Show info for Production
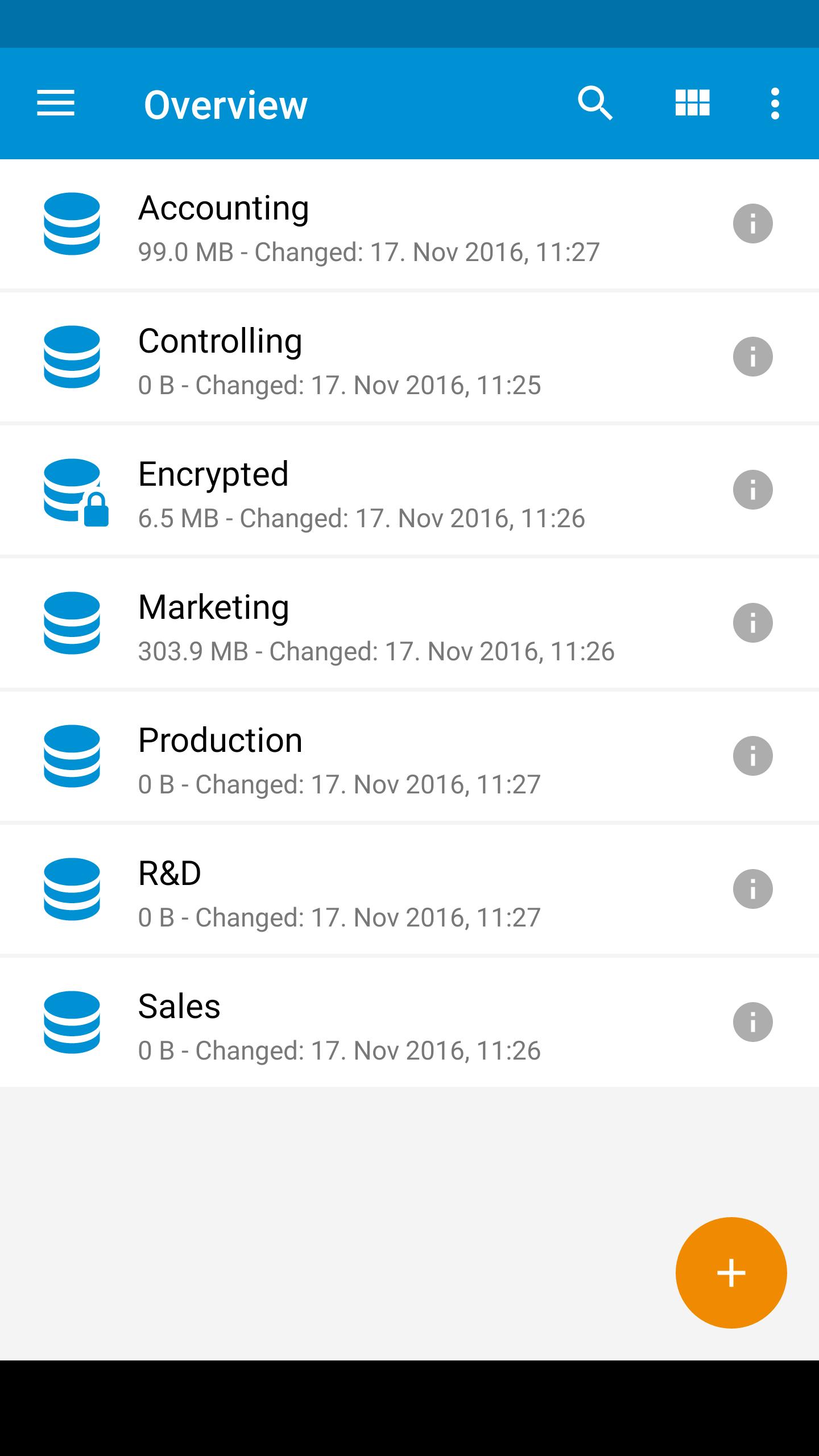The height and width of the screenshot is (1456, 819). [752, 756]
